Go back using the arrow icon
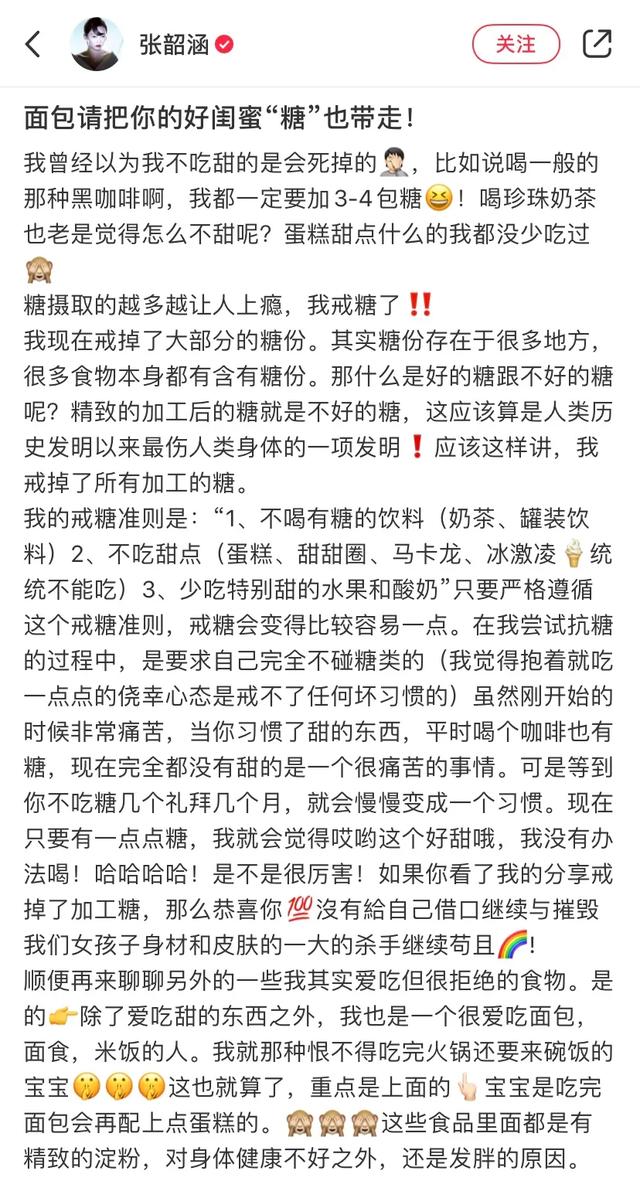Screen dimensions: 640x1181 tap(33, 44)
